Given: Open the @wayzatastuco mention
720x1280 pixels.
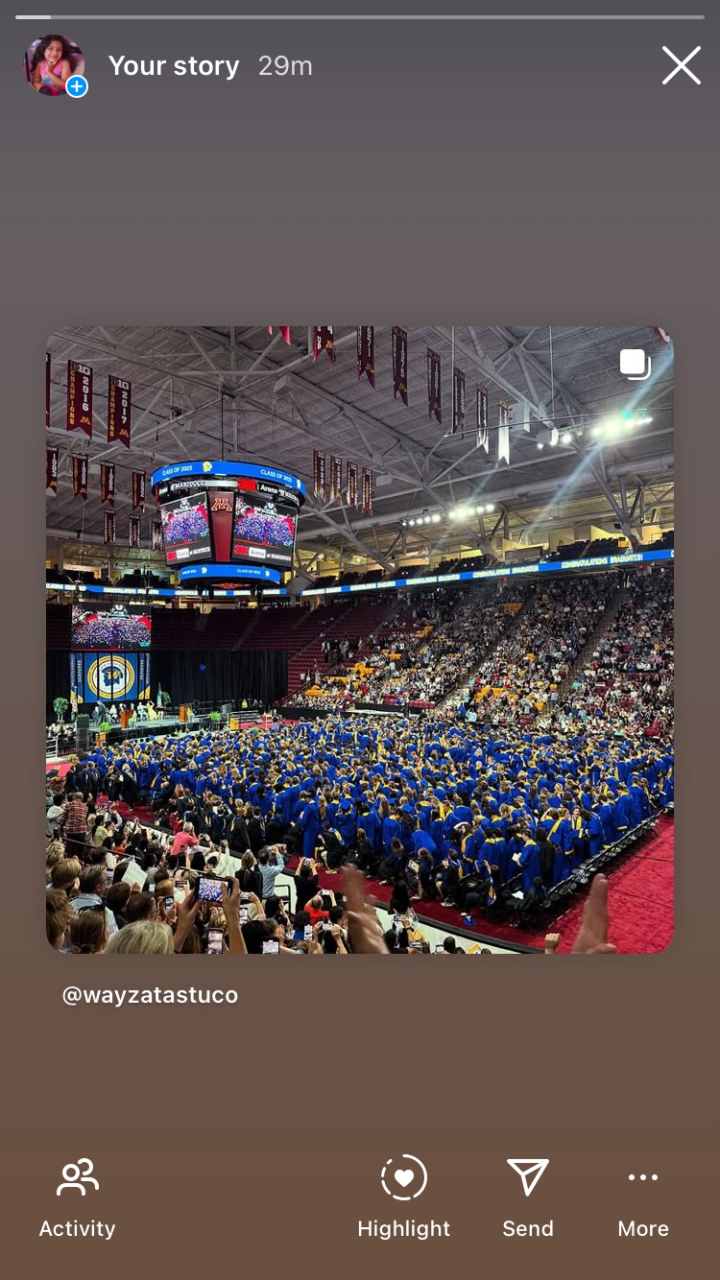Looking at the screenshot, I should pyautogui.click(x=150, y=995).
